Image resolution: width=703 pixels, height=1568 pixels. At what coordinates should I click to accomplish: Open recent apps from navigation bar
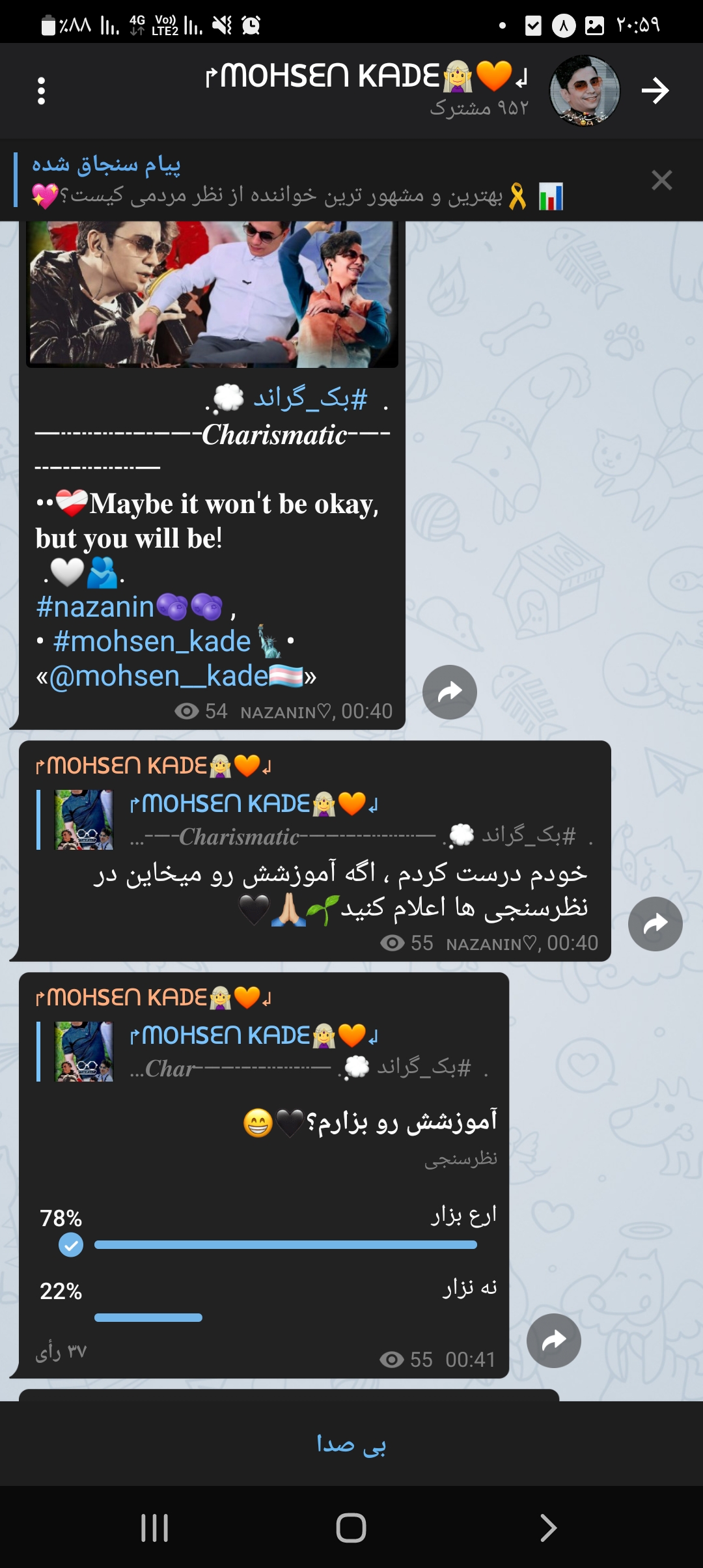click(x=155, y=1528)
